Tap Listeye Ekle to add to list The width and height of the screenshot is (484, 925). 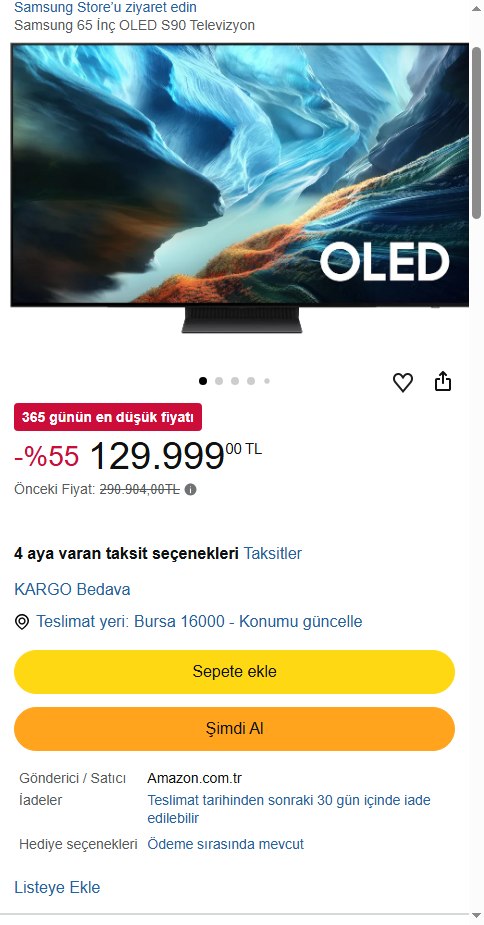click(x=57, y=887)
